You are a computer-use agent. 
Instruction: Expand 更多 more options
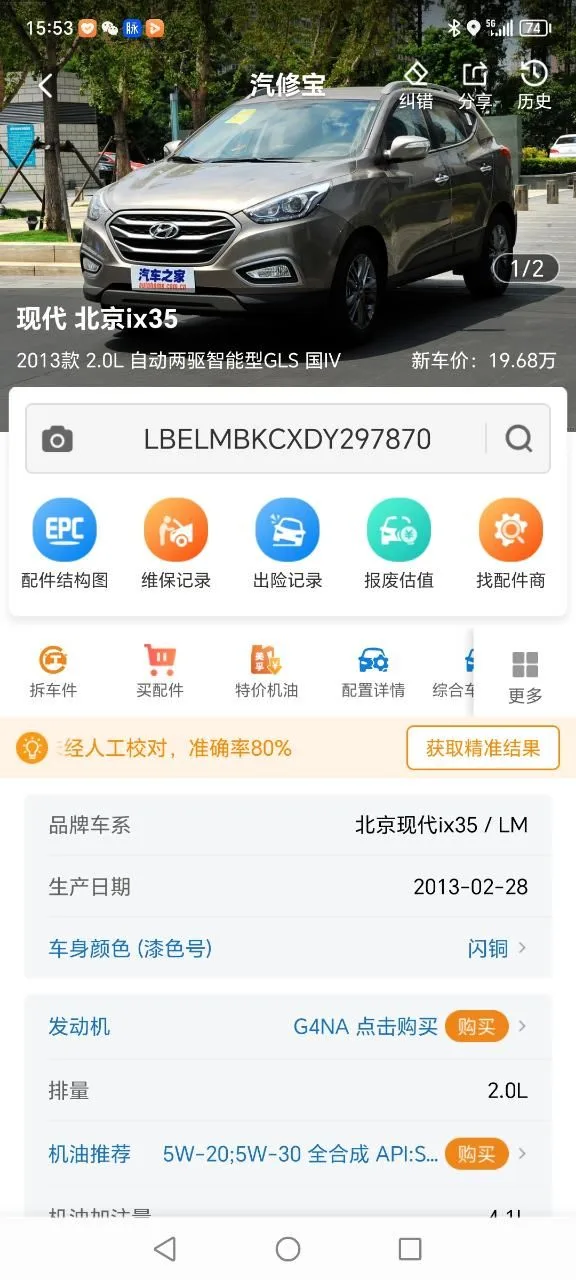coord(525,678)
